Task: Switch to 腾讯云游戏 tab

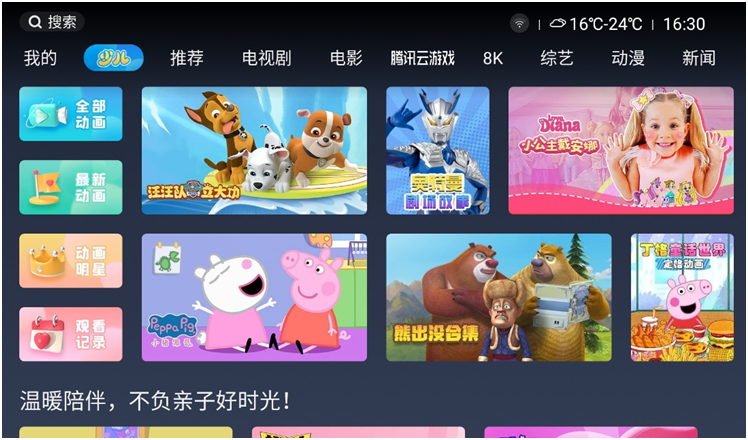Action: 422,58
